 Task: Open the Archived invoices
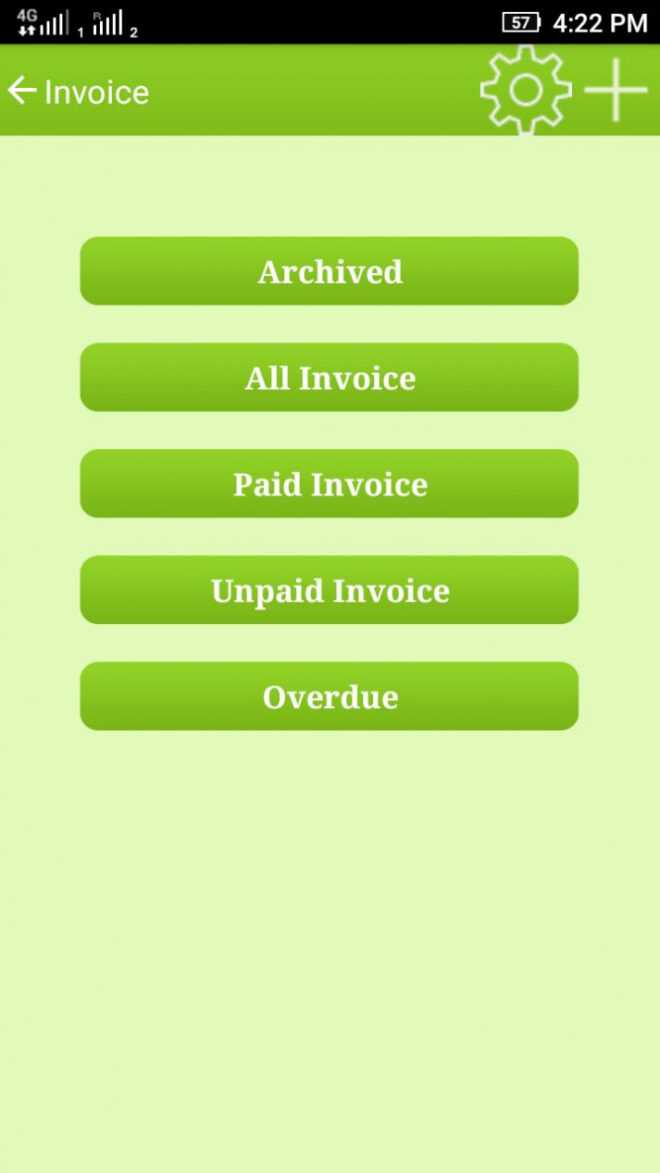[x=329, y=271]
